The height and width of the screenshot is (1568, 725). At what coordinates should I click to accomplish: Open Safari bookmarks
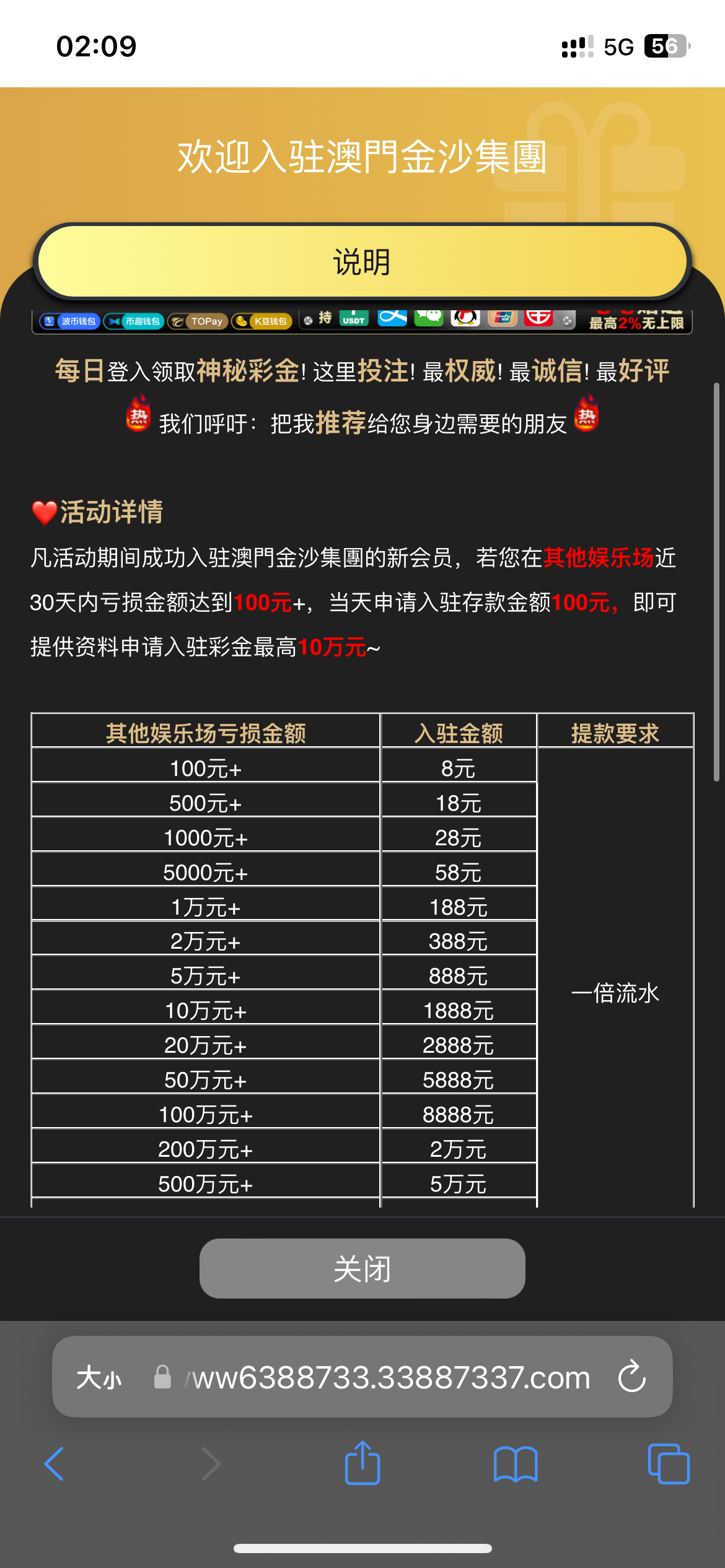pos(515,1464)
